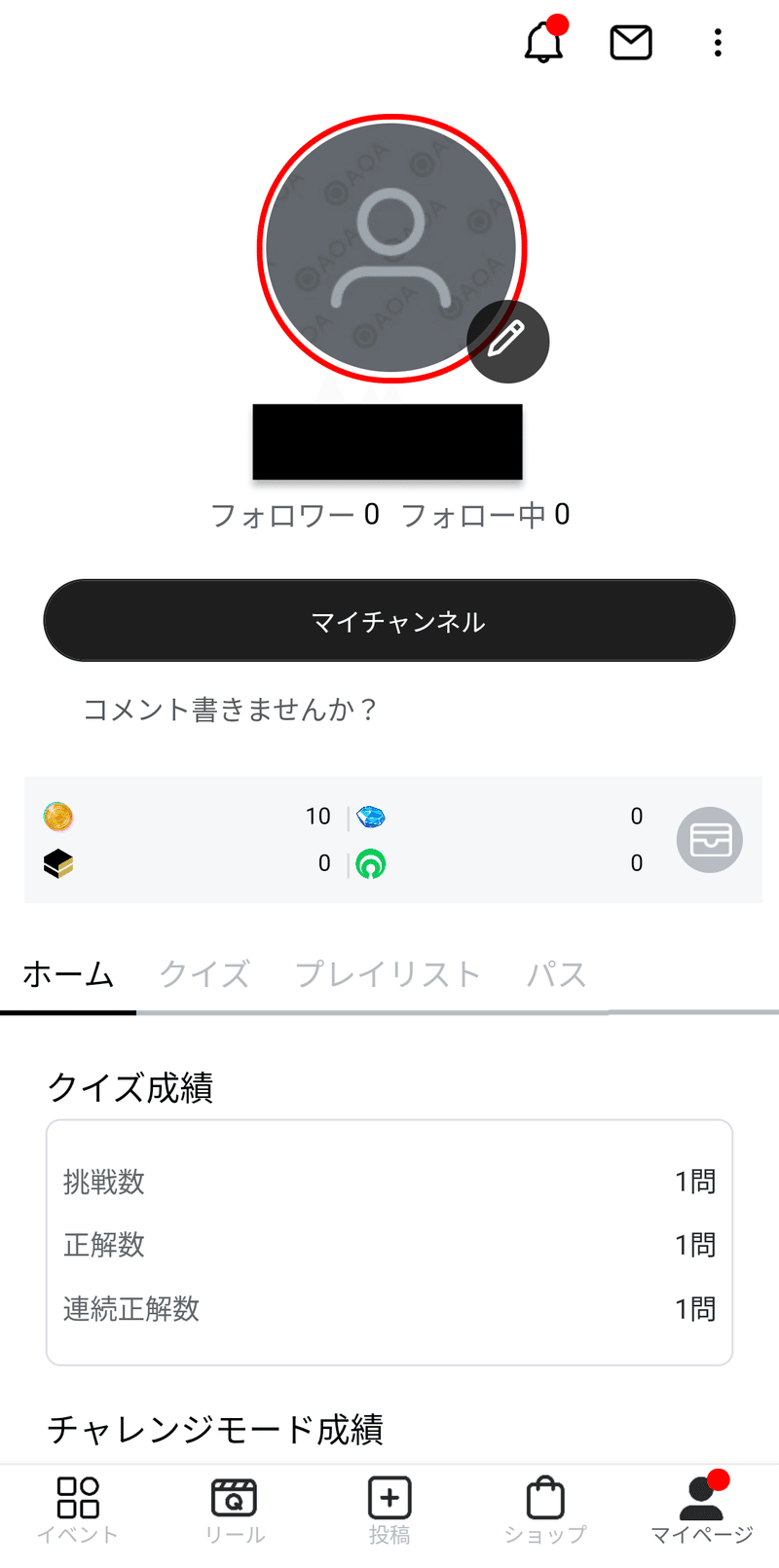779x1568 pixels.
Task: Switch to the クイズ tab
Action: (204, 974)
